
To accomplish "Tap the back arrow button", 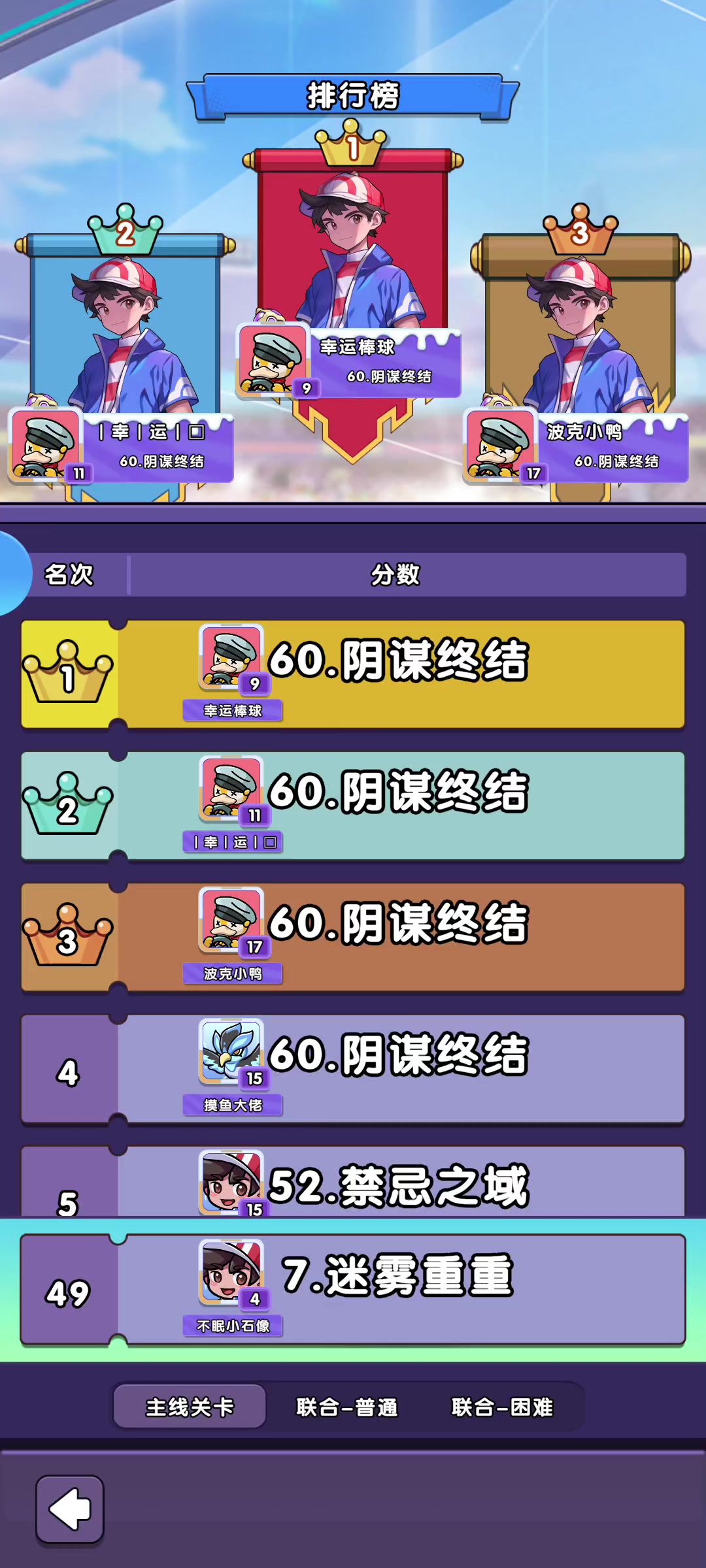I will 70,1509.
